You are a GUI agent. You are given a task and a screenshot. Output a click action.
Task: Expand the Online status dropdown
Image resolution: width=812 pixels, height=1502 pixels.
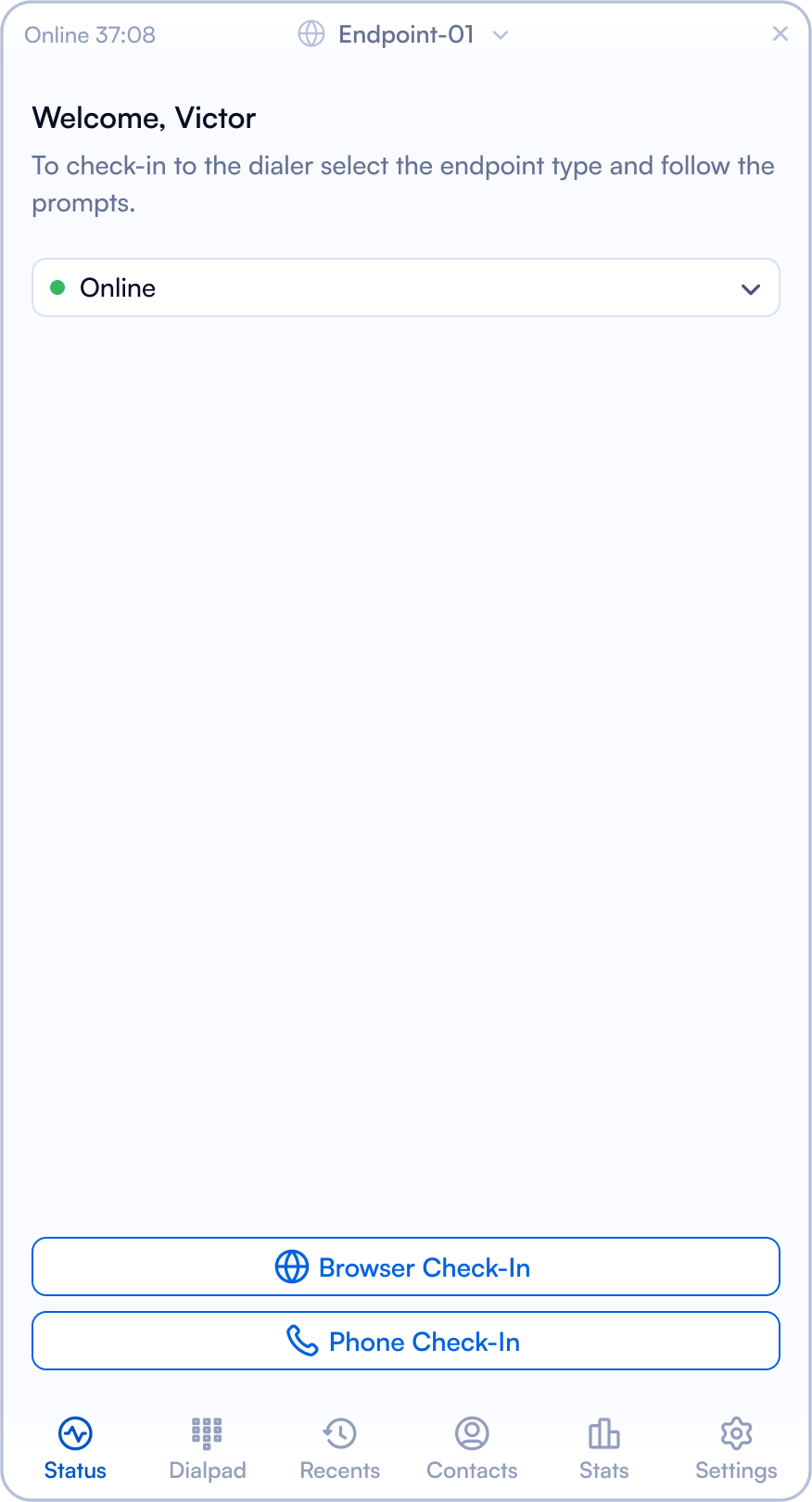click(405, 287)
